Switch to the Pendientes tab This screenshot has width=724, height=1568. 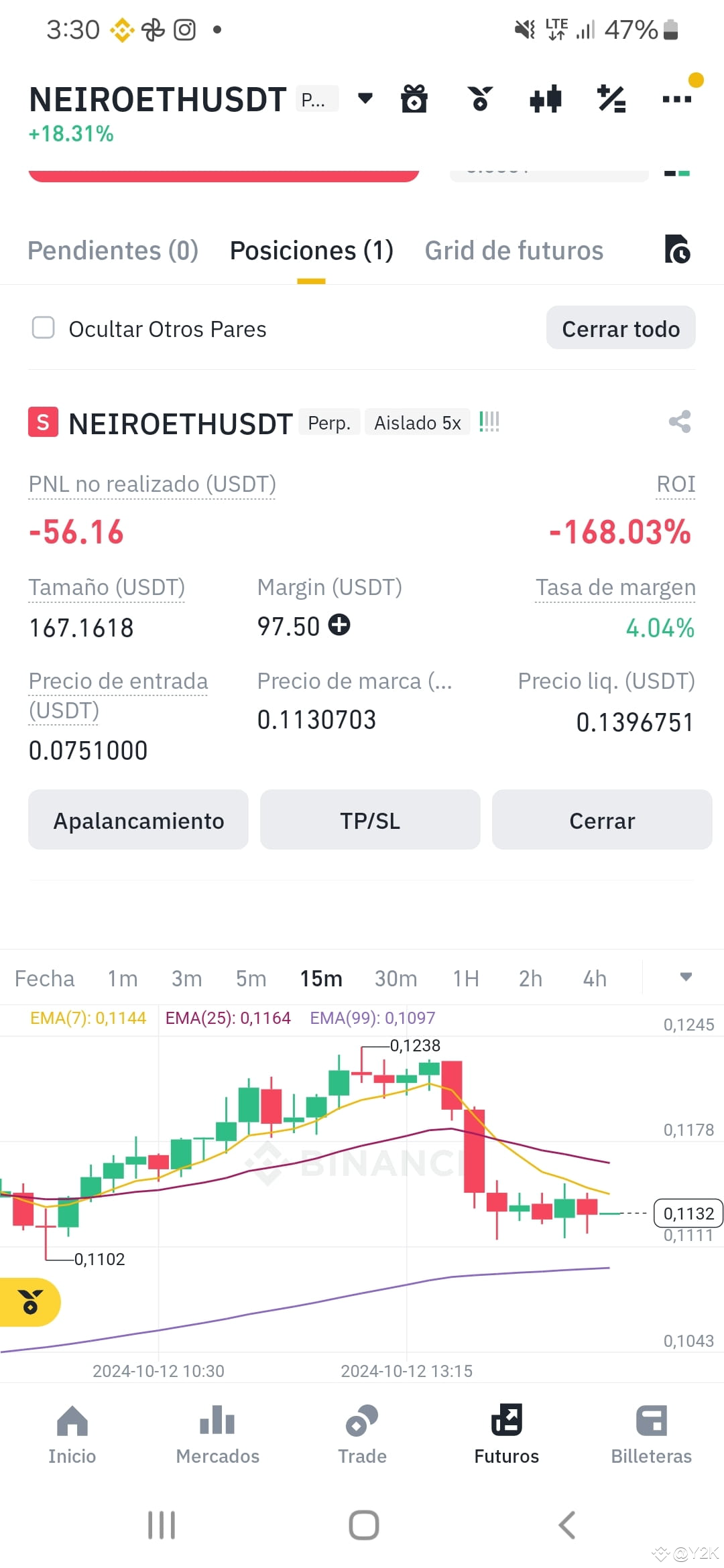click(112, 251)
